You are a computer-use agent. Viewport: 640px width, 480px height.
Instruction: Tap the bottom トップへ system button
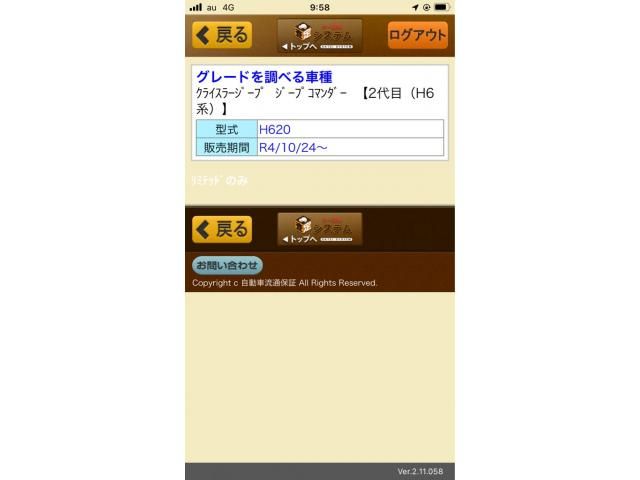(319, 229)
